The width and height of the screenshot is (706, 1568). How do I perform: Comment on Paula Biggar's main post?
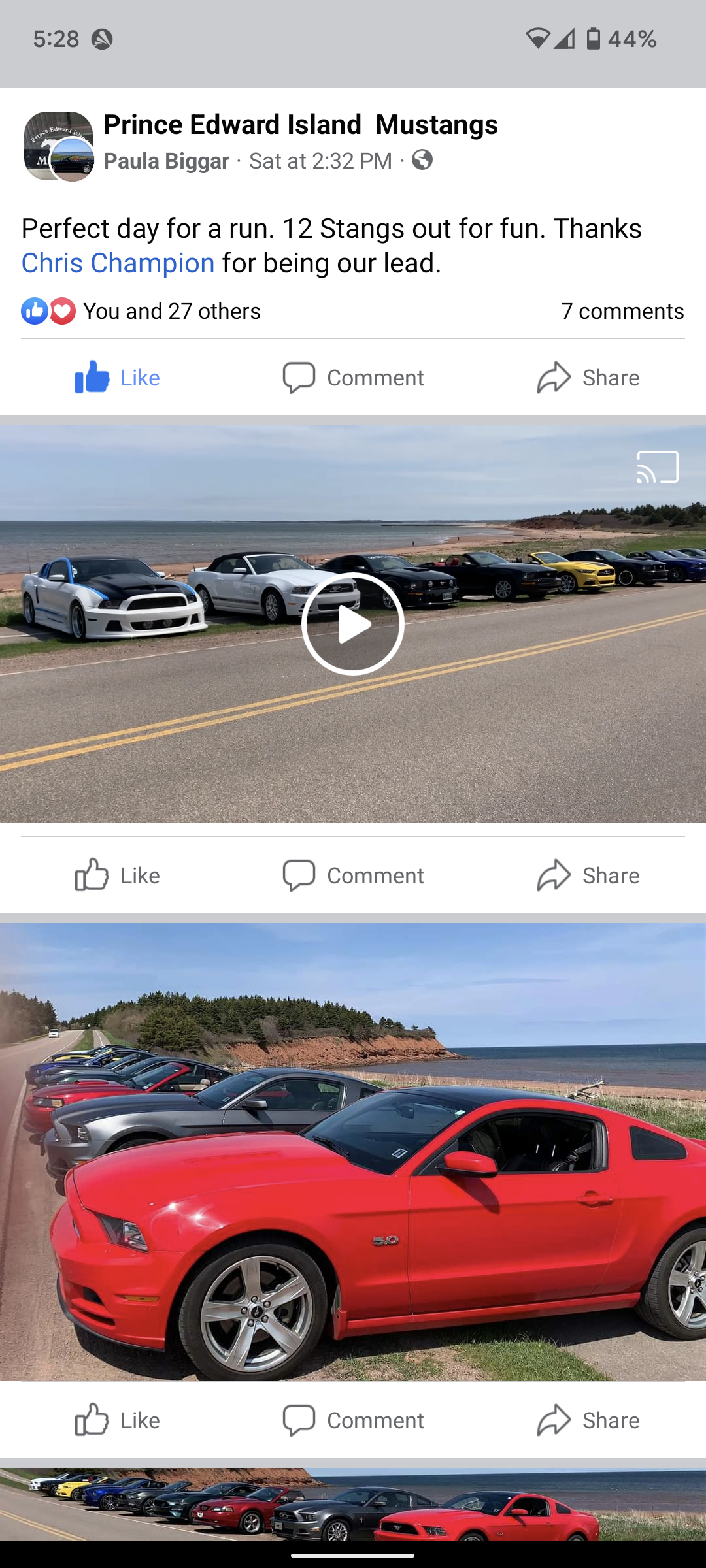coord(353,378)
